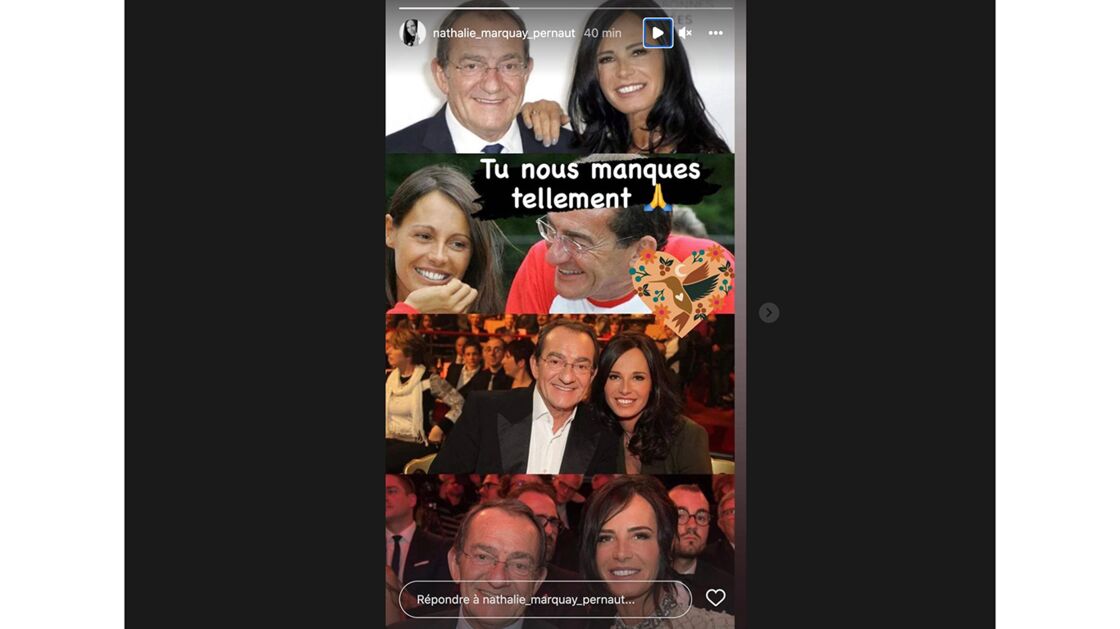Play the paused story
Screen dimensions: 1120x629
point(657,33)
